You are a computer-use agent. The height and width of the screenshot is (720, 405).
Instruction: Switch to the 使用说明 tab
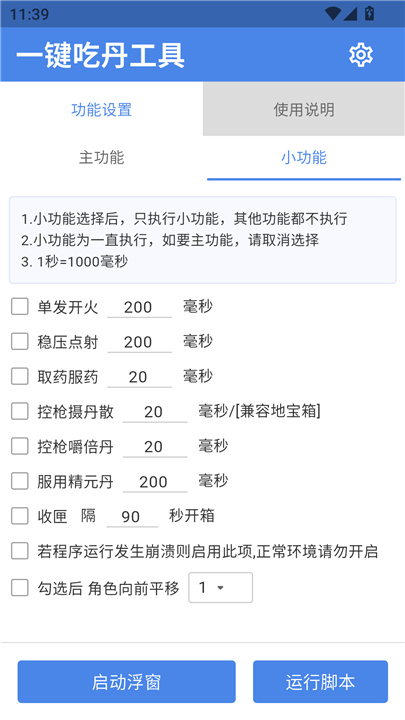click(304, 109)
